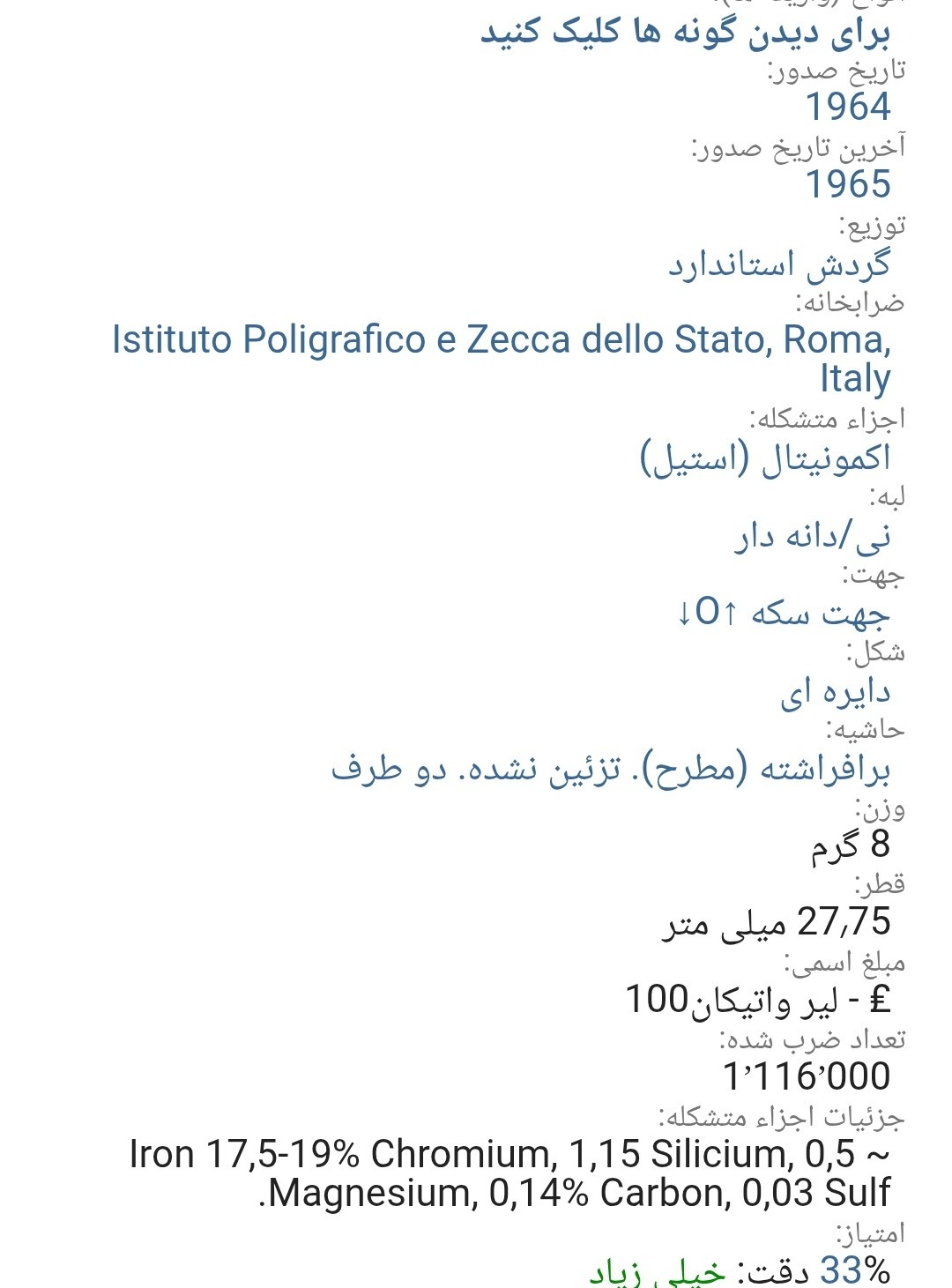Open the اکمونیتال (استیل) composition link
This screenshot has height=1288, width=952.
(764, 458)
